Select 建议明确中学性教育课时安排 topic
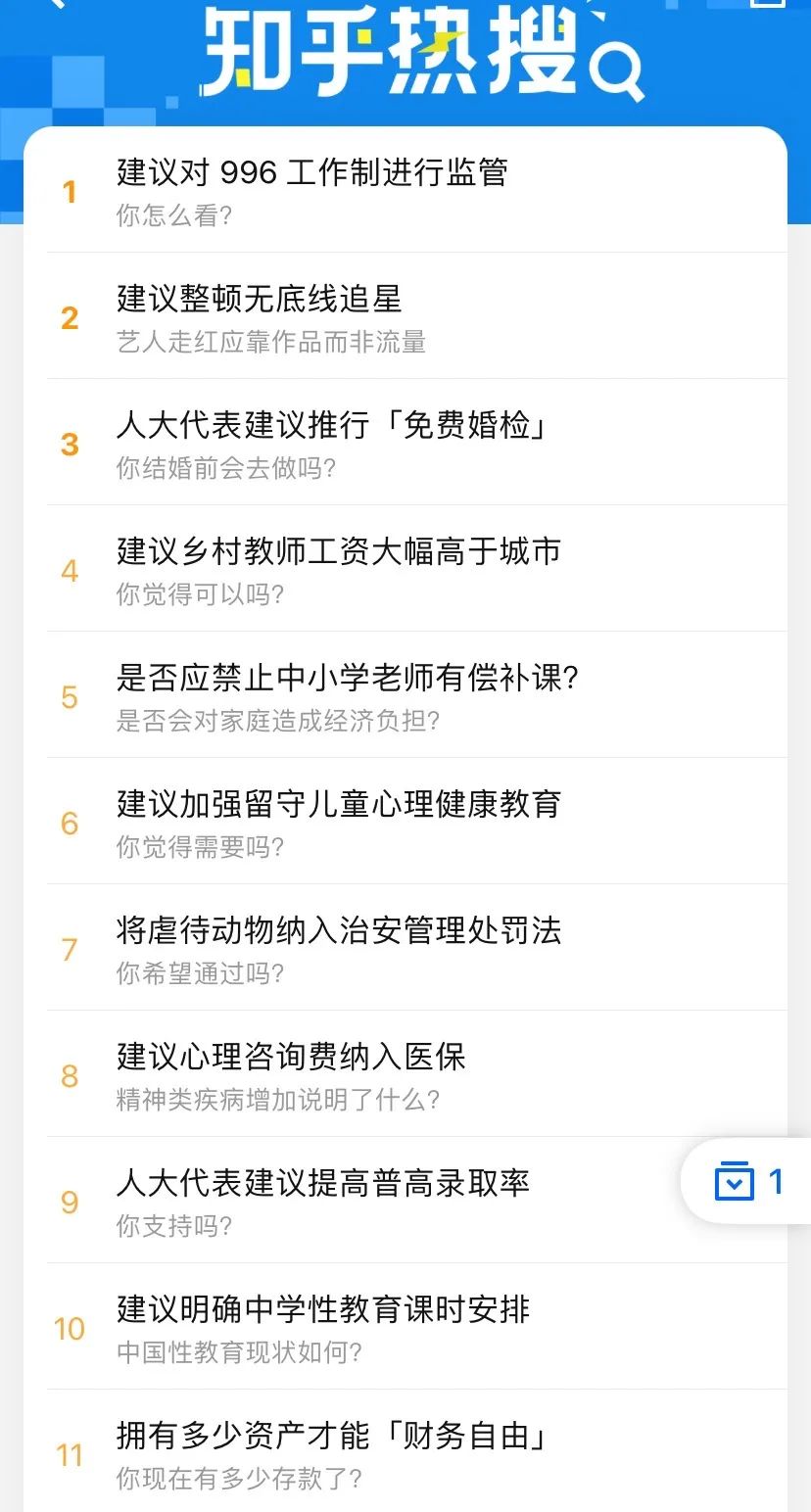Screen dimensions: 811x1512 point(416,1327)
